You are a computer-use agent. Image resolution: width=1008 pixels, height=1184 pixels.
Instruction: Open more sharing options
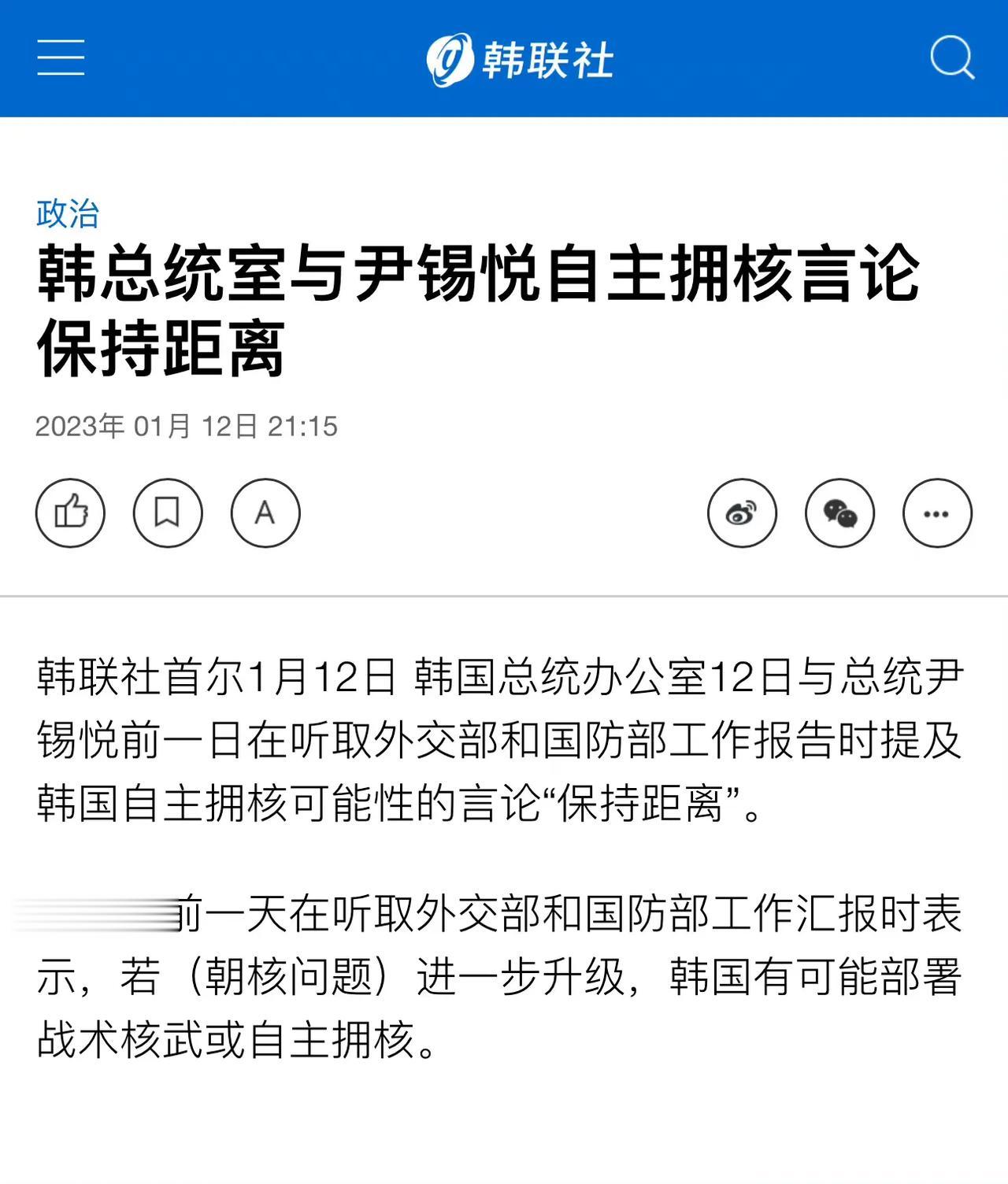(937, 513)
